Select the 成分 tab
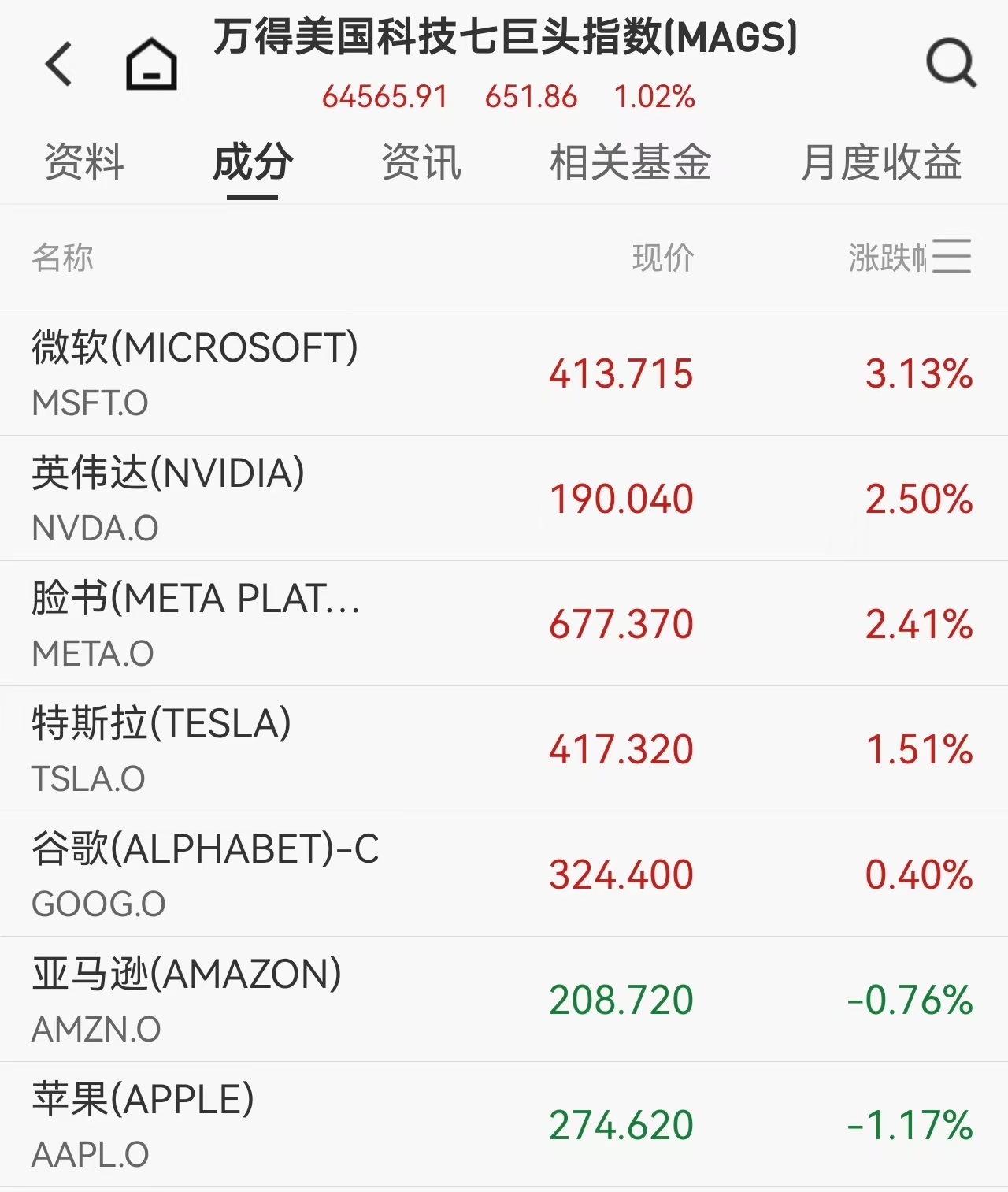The height and width of the screenshot is (1192, 1008). (x=252, y=163)
